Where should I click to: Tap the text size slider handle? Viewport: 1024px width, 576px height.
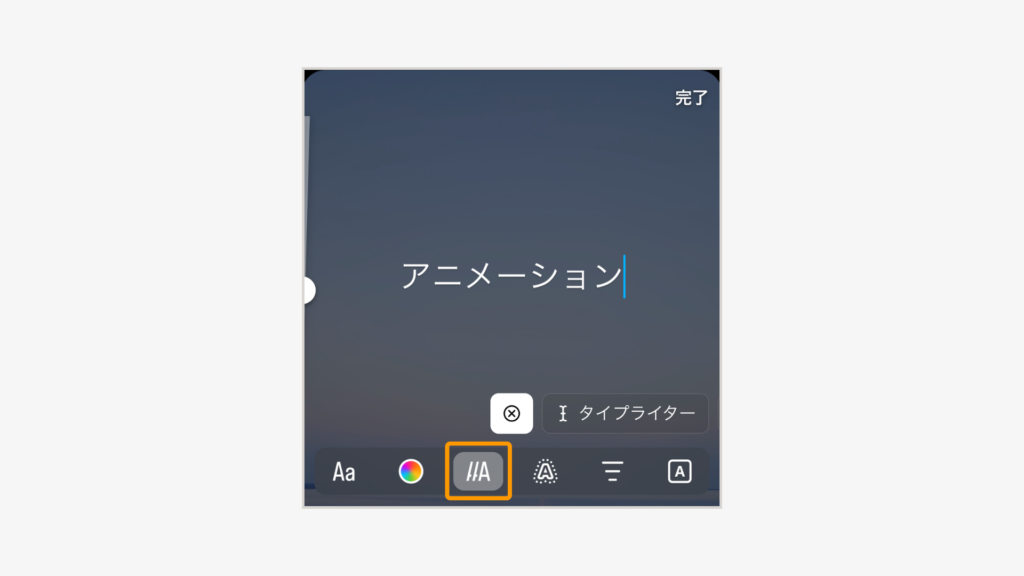click(x=307, y=290)
